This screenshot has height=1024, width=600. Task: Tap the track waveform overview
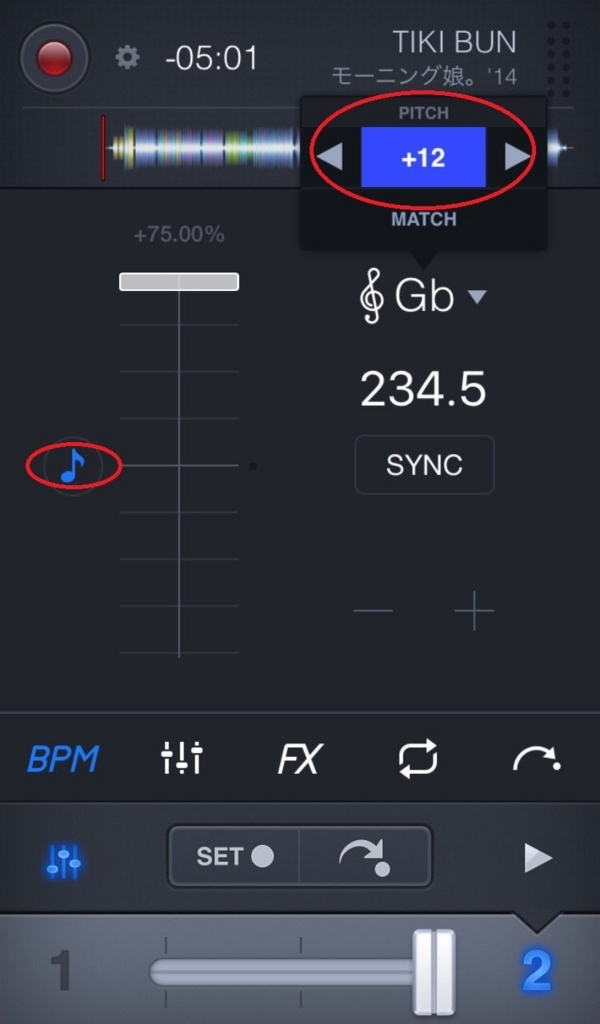coord(200,148)
